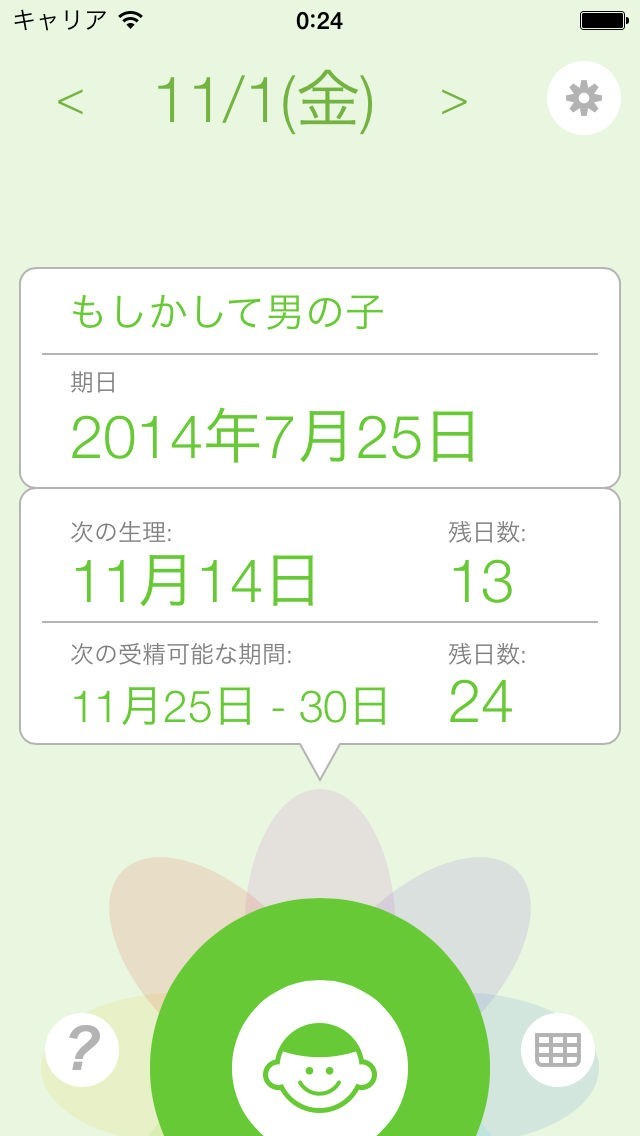Open the calendar grid view
Viewport: 640px width, 1136px height.
point(558,1050)
